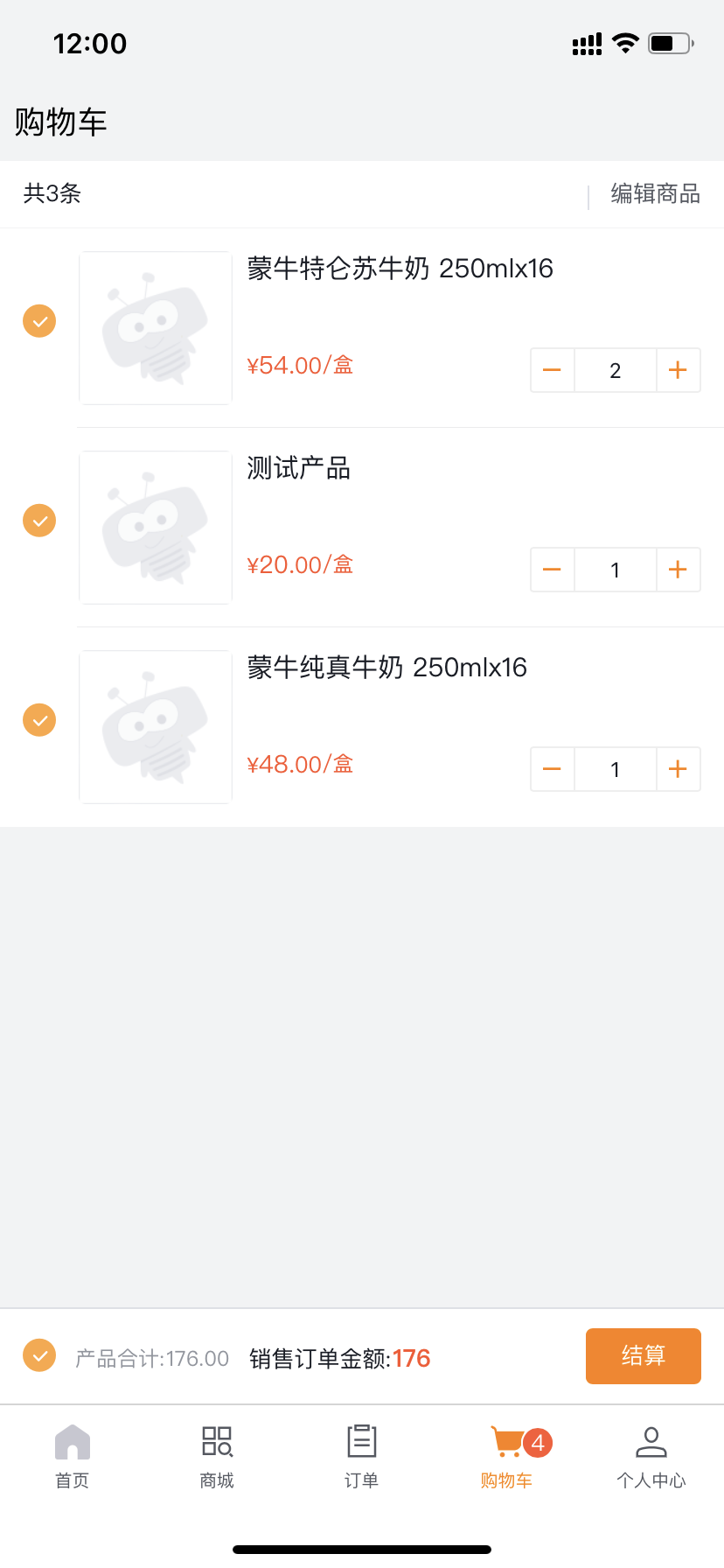Image resolution: width=724 pixels, height=1568 pixels.
Task: Tap 结算 to check out
Action: tap(644, 1356)
